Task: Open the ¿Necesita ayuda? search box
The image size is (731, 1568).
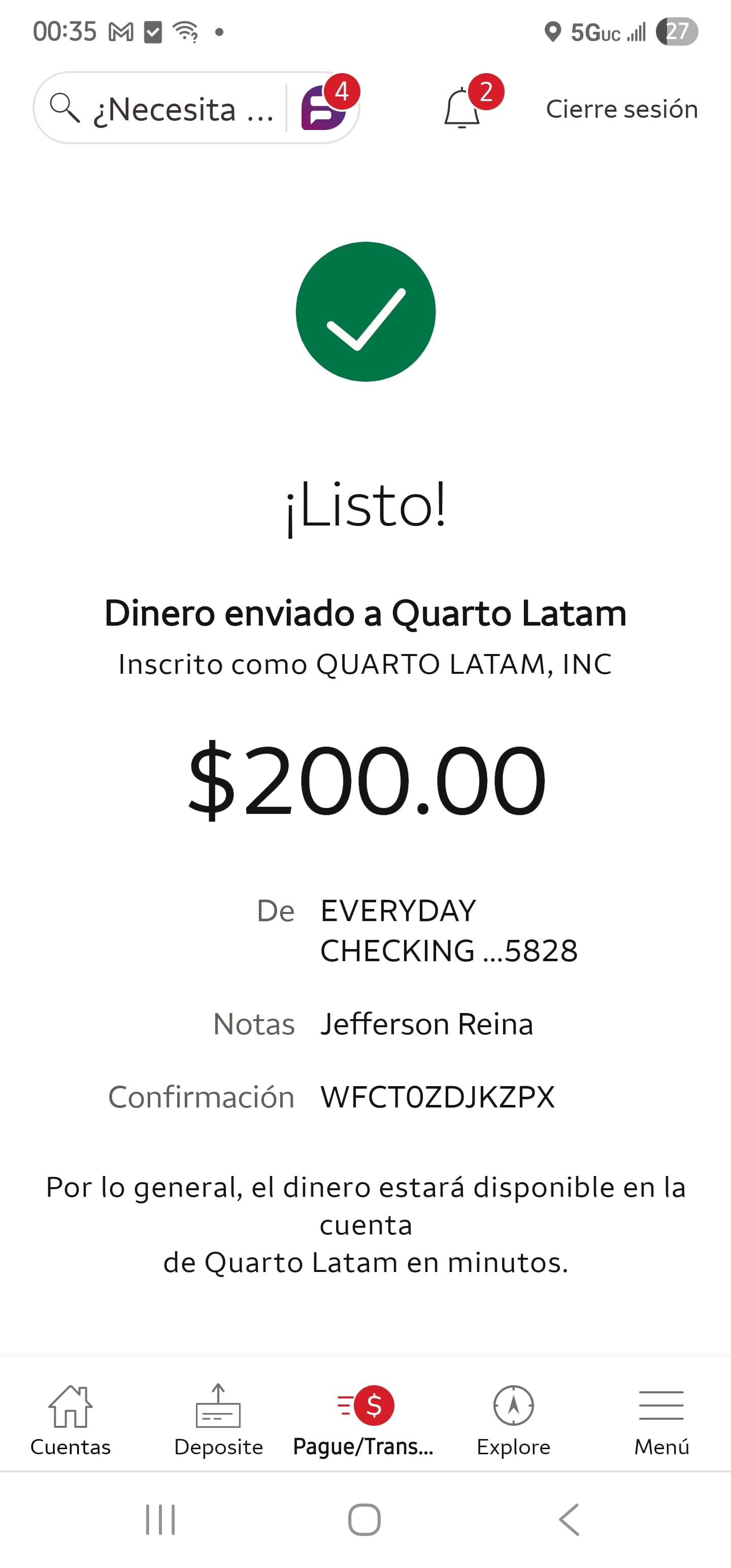Action: [161, 109]
